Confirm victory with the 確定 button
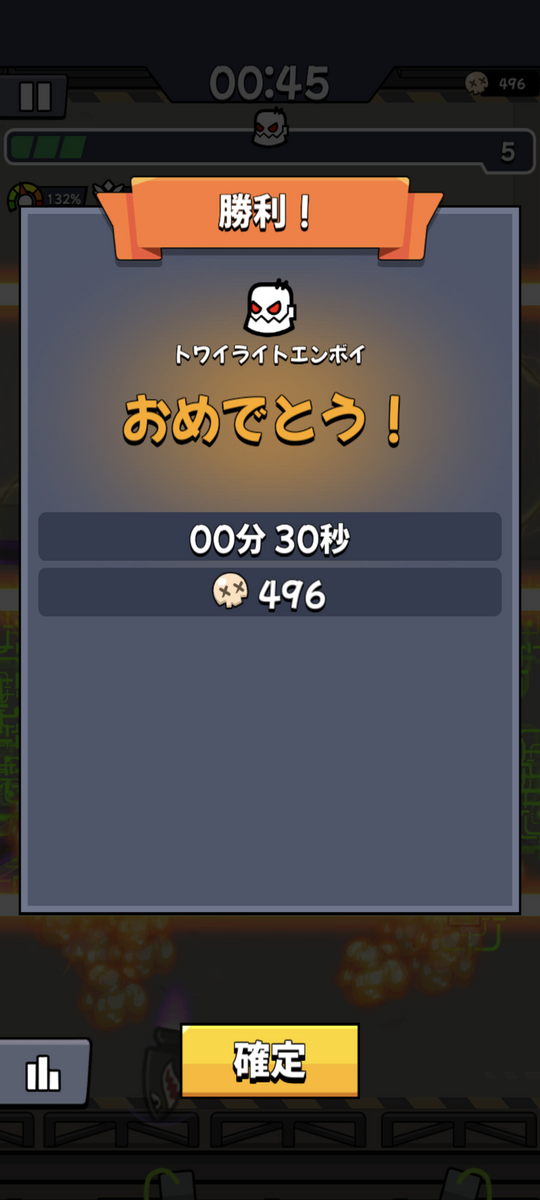 [x=270, y=1061]
